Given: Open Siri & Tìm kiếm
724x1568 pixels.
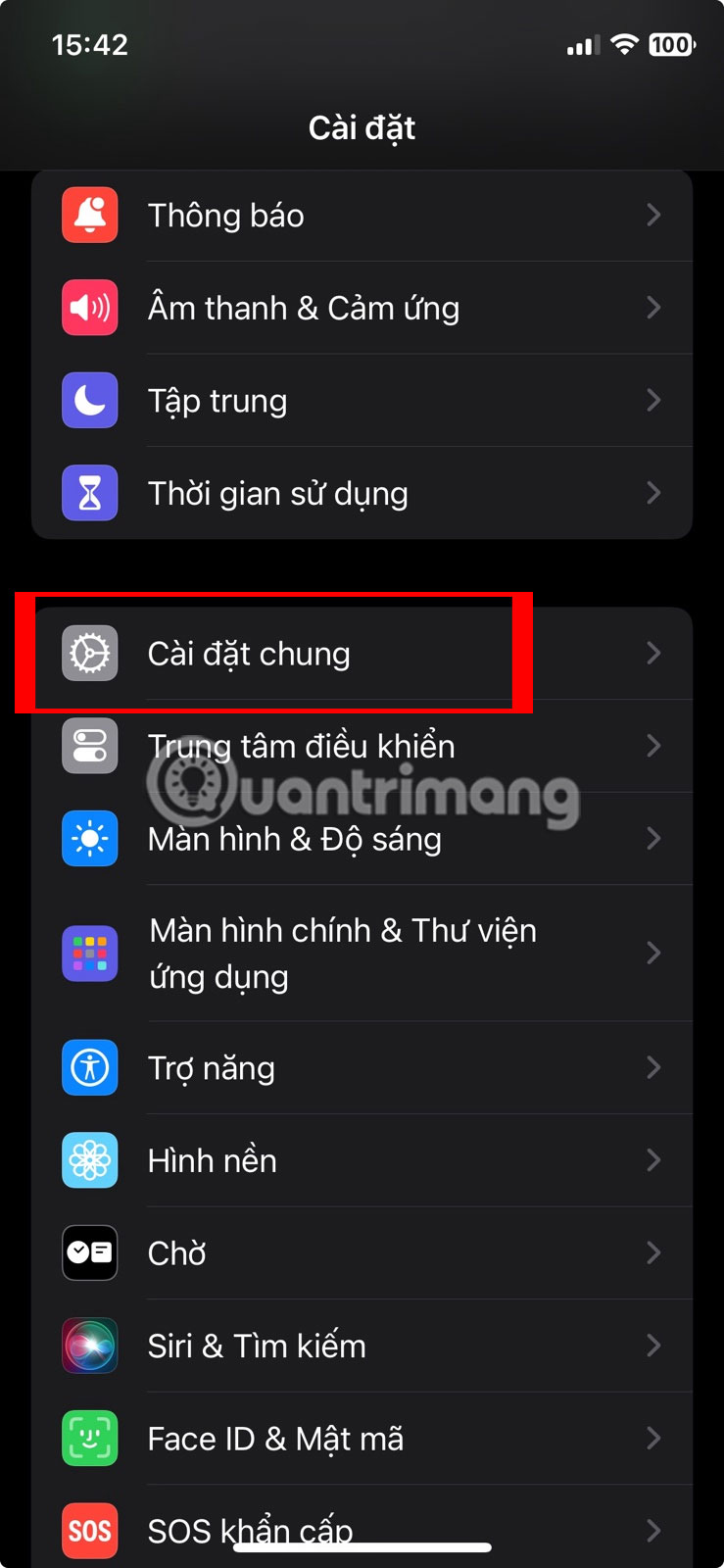Looking at the screenshot, I should pyautogui.click(x=362, y=1346).
